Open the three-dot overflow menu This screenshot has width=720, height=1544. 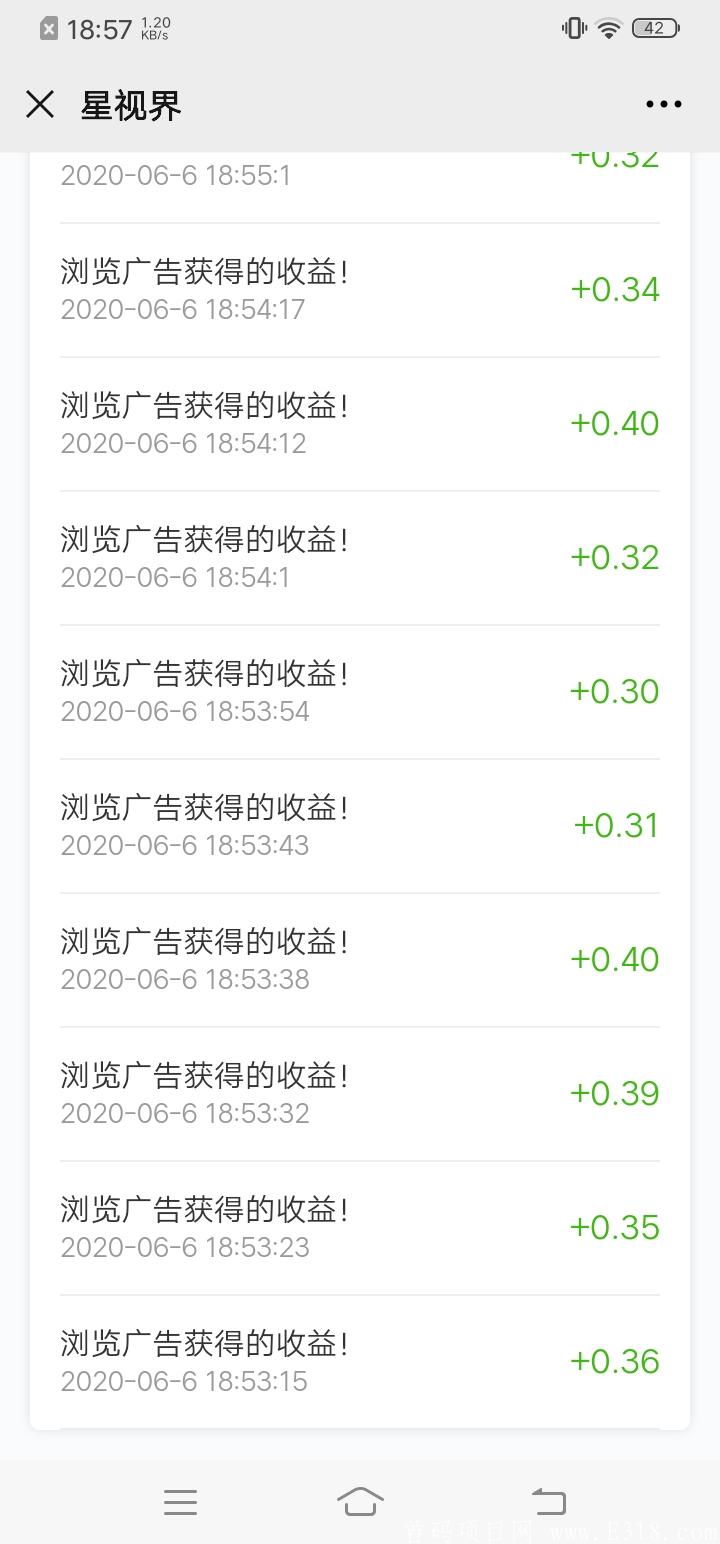coord(664,104)
